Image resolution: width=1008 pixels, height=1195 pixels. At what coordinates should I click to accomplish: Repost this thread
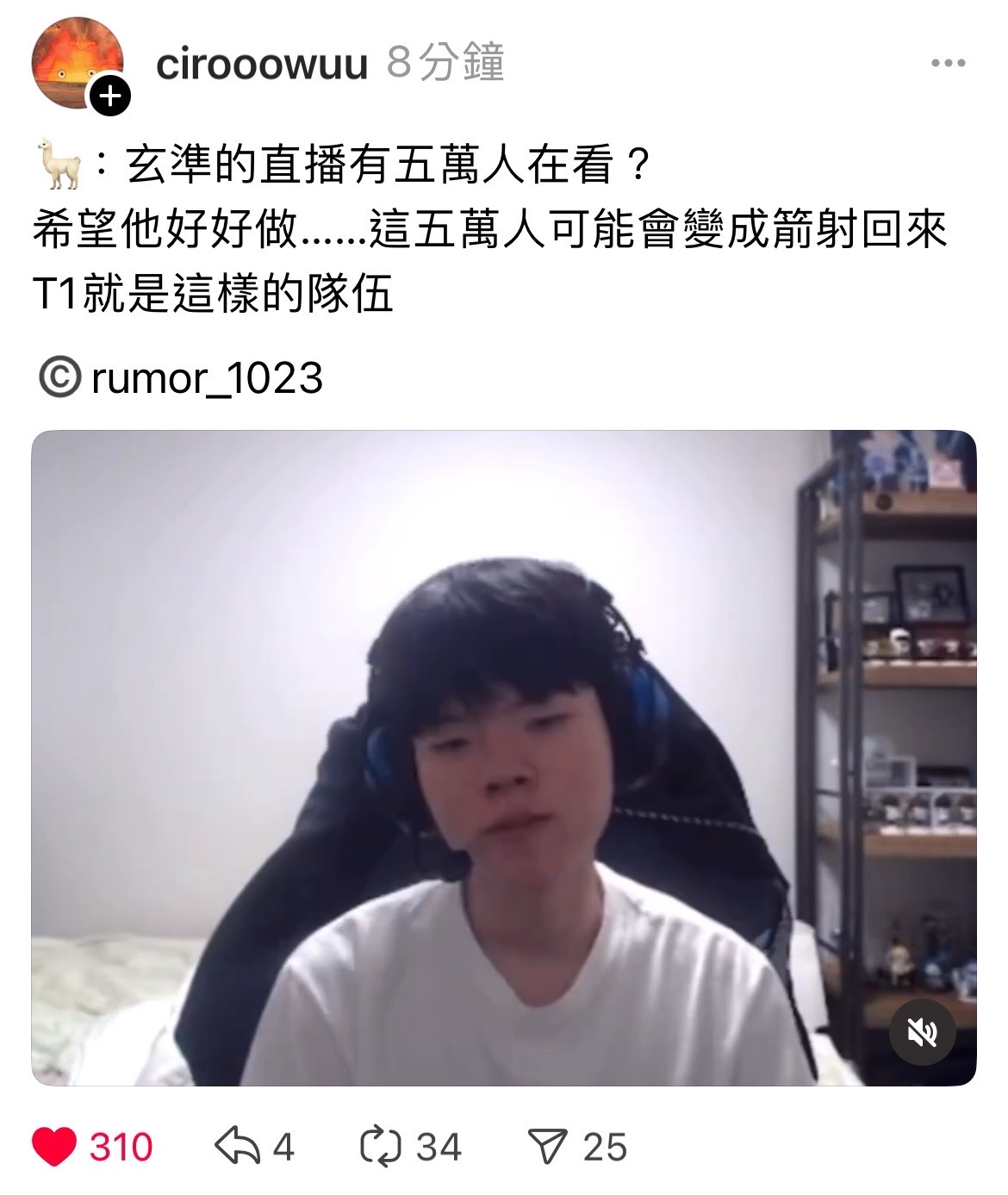[380, 1147]
